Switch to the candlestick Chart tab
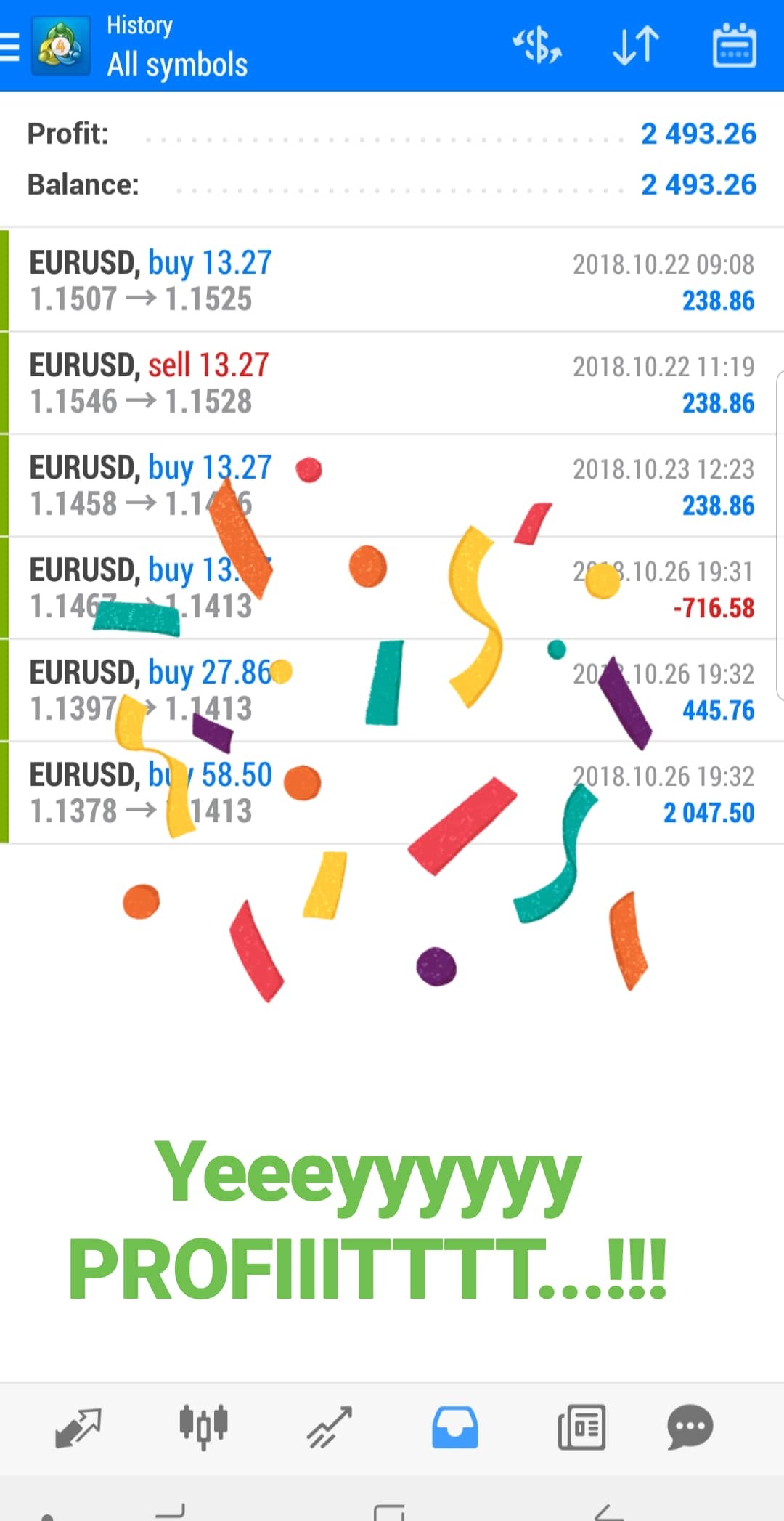784x1521 pixels. pos(203,1427)
